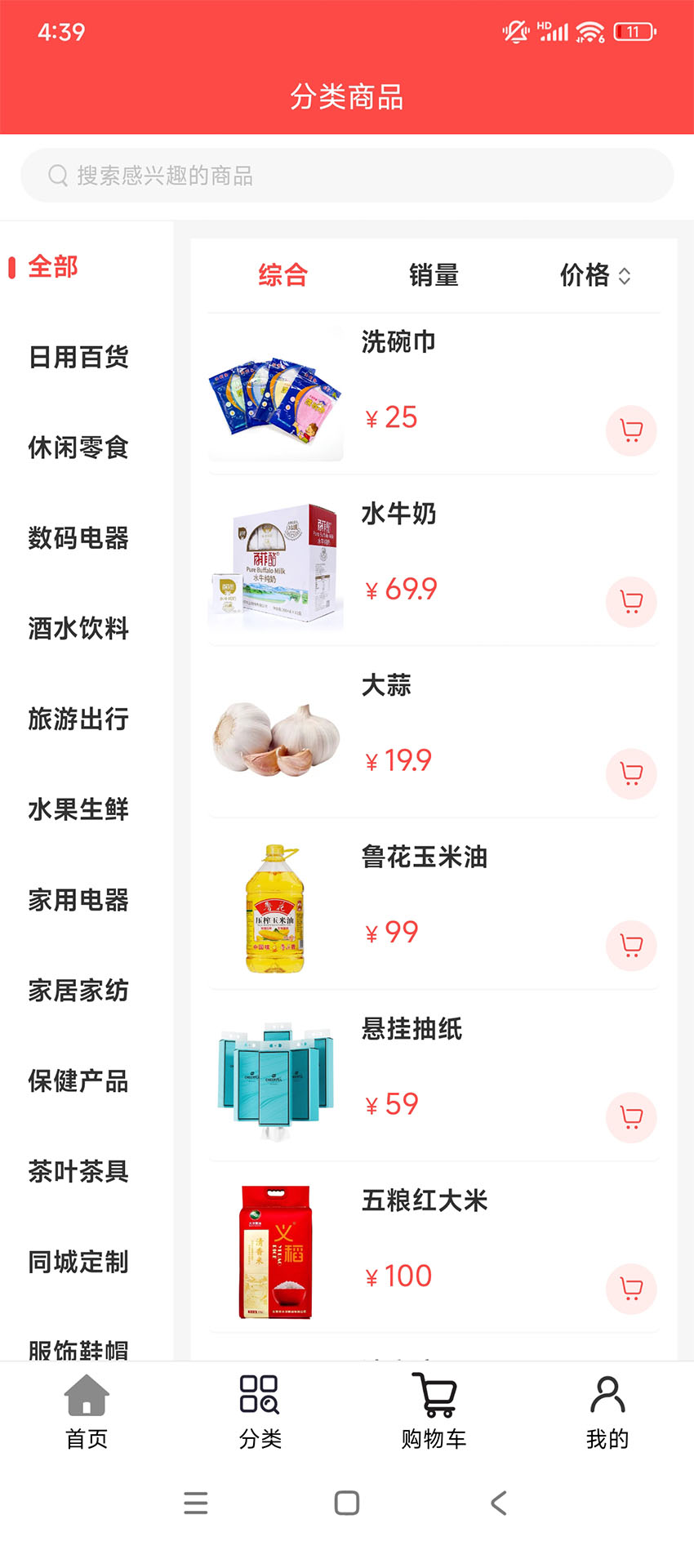This screenshot has width=694, height=1568.
Task: Sort products by 销量
Action: click(434, 276)
